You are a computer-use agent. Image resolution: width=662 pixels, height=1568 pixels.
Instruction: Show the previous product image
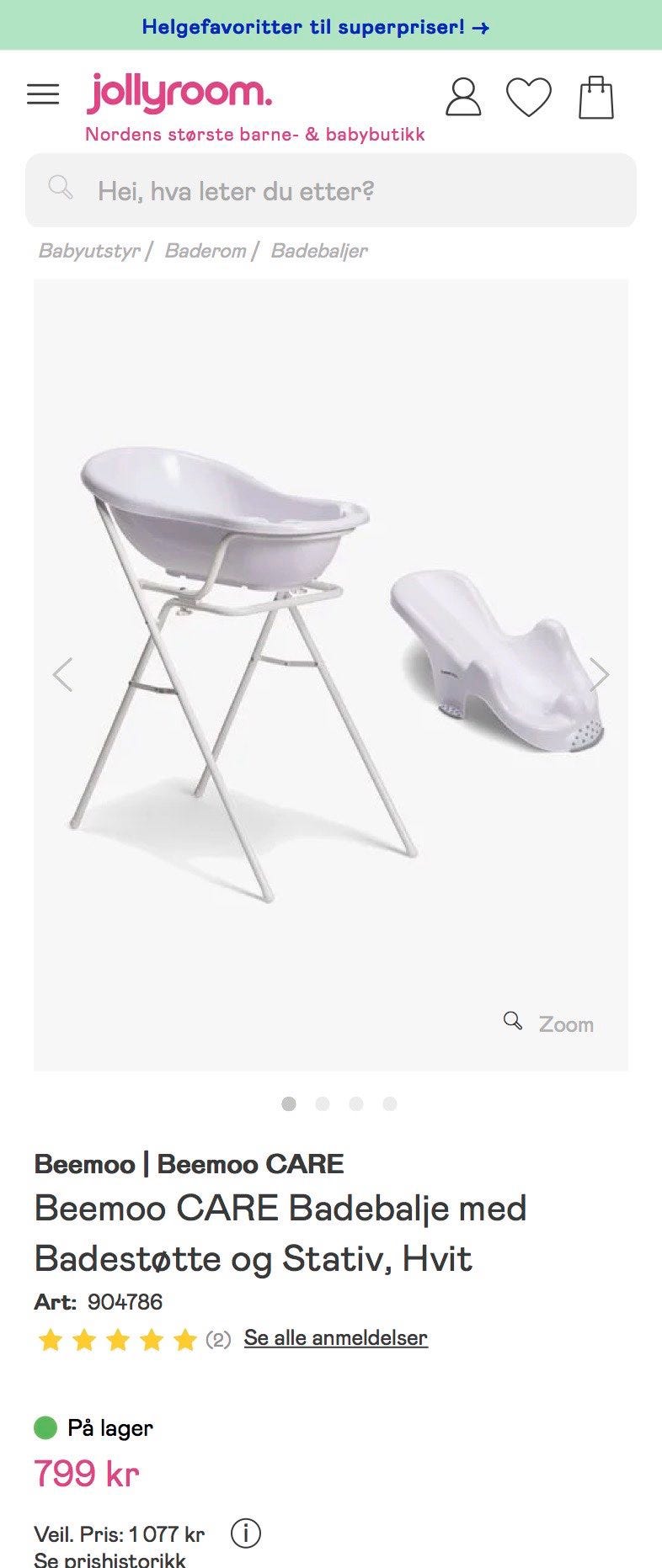pos(63,674)
